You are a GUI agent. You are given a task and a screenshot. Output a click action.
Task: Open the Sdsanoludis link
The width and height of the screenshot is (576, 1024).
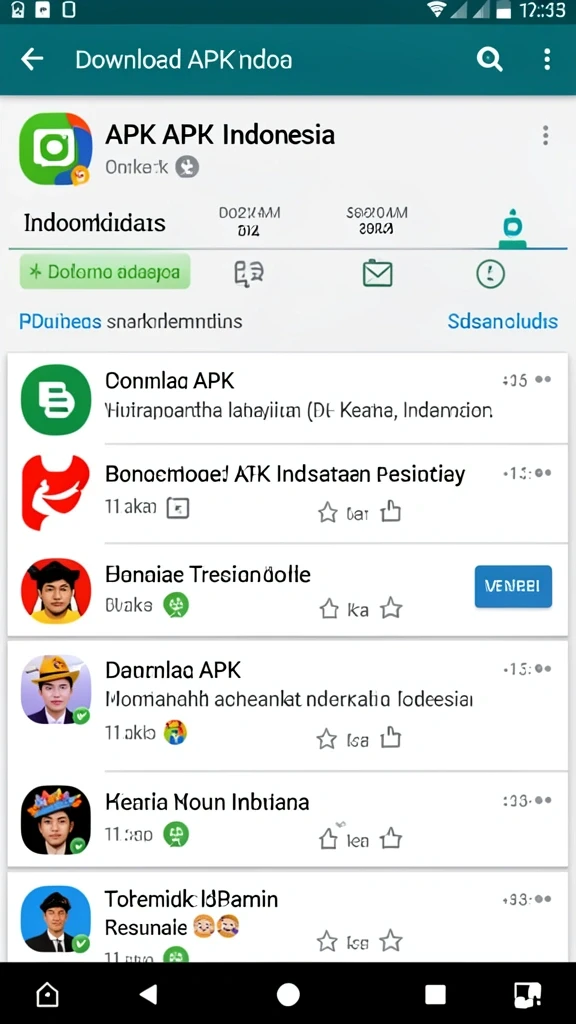[x=503, y=321]
